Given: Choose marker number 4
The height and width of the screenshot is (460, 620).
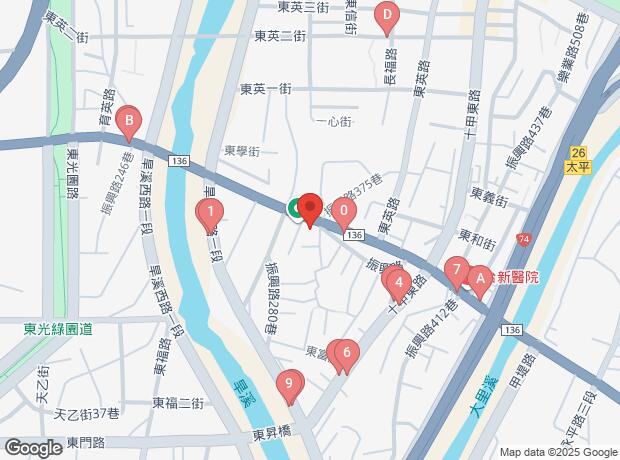Looking at the screenshot, I should (x=399, y=283).
